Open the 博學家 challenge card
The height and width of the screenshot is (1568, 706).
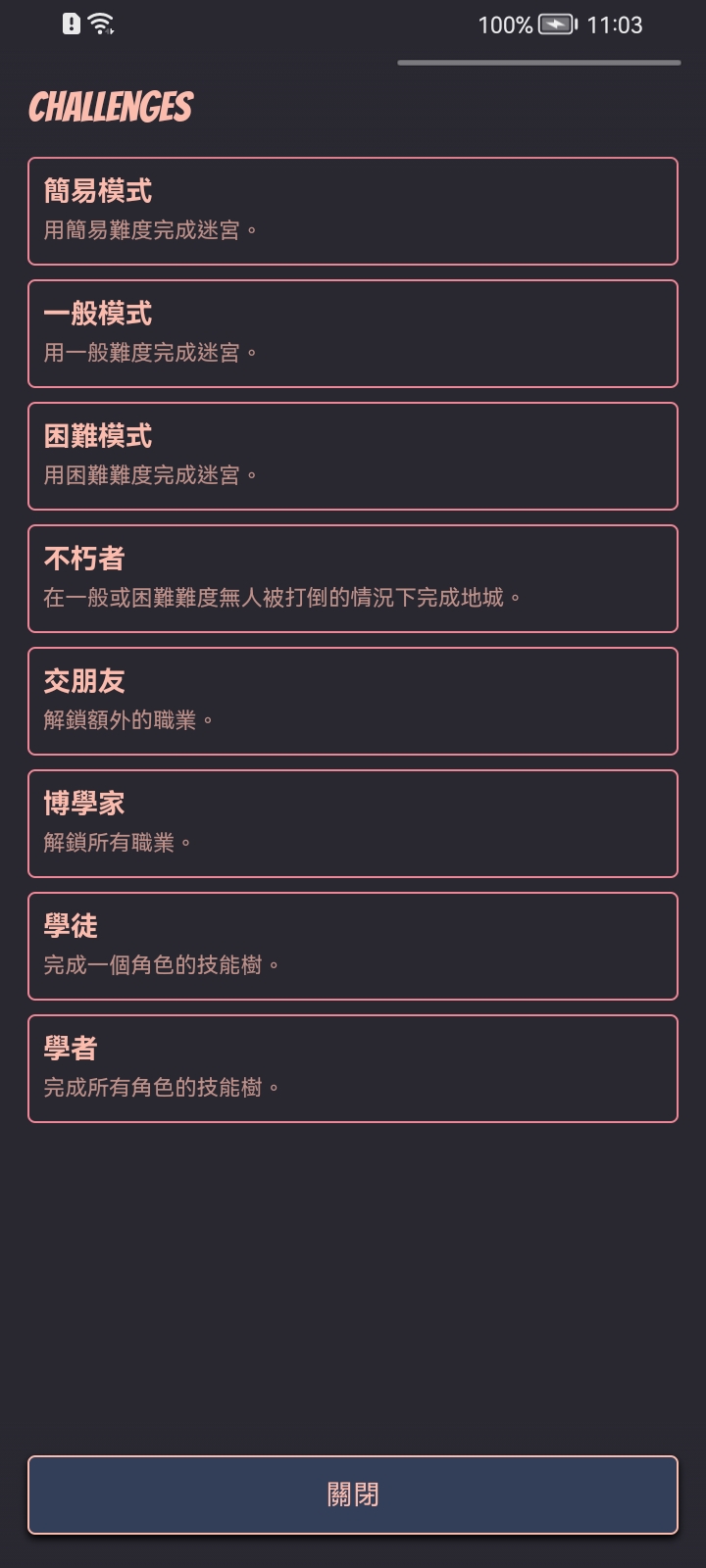click(x=353, y=823)
